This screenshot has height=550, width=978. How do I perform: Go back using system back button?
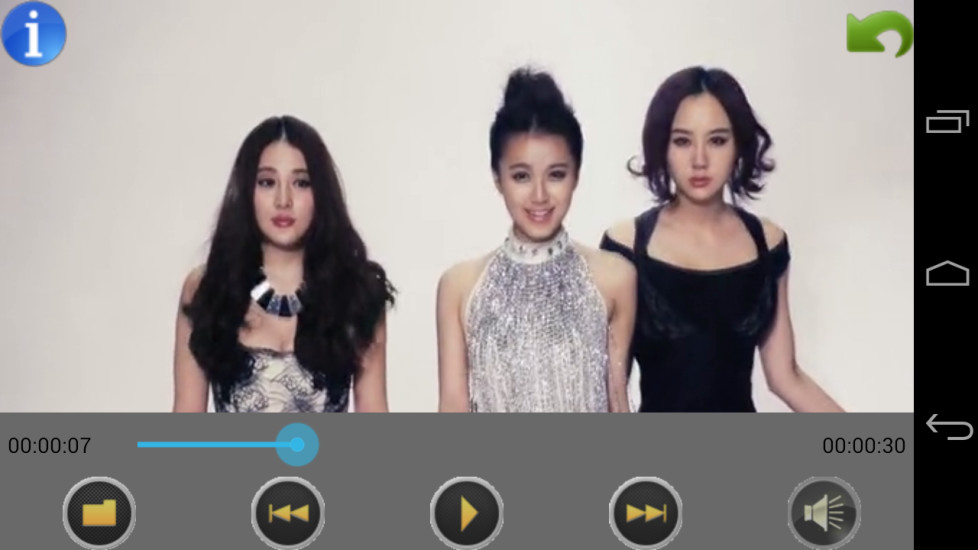(948, 427)
